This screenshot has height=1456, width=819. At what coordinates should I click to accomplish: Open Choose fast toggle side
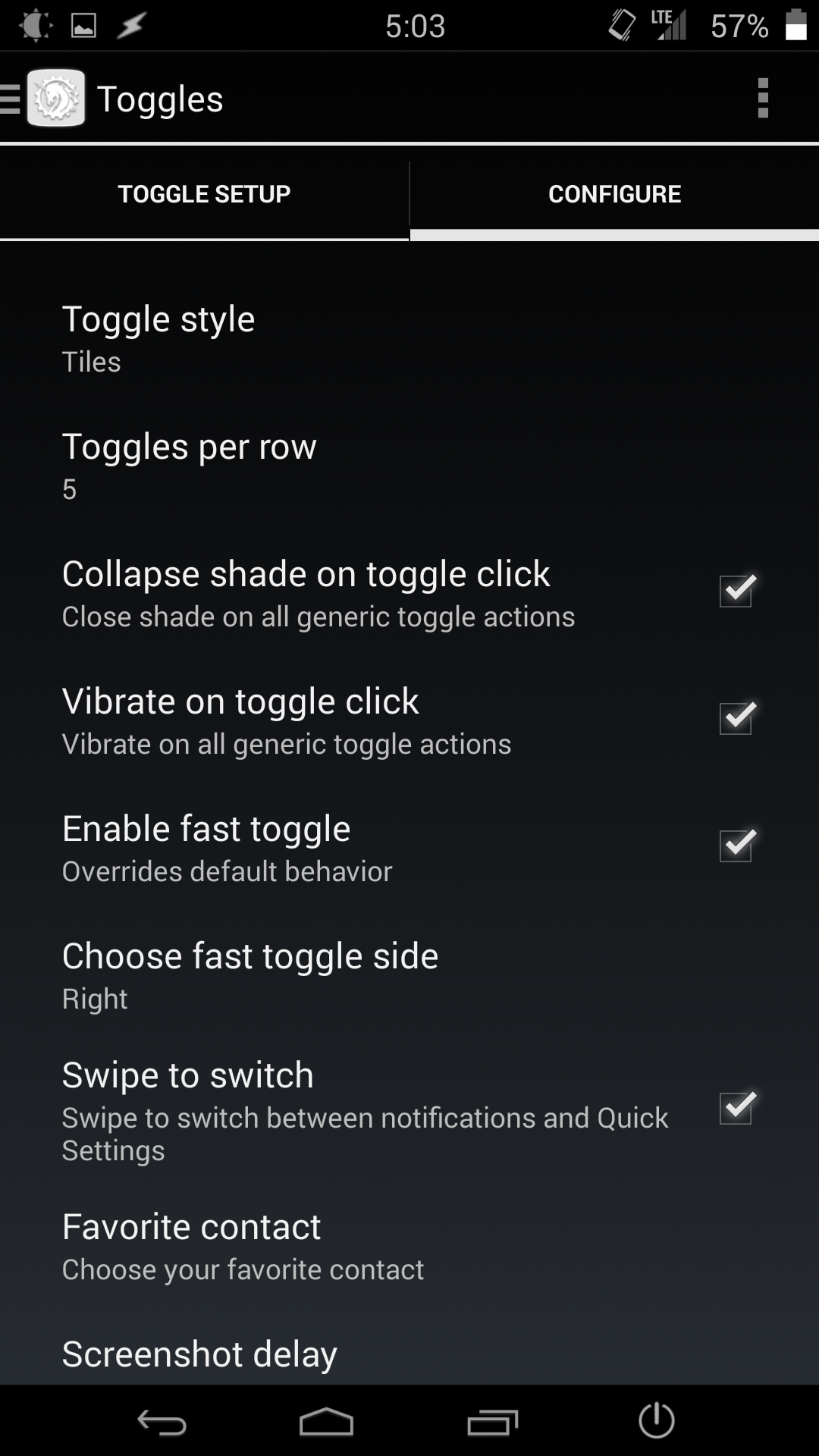pyautogui.click(x=409, y=975)
